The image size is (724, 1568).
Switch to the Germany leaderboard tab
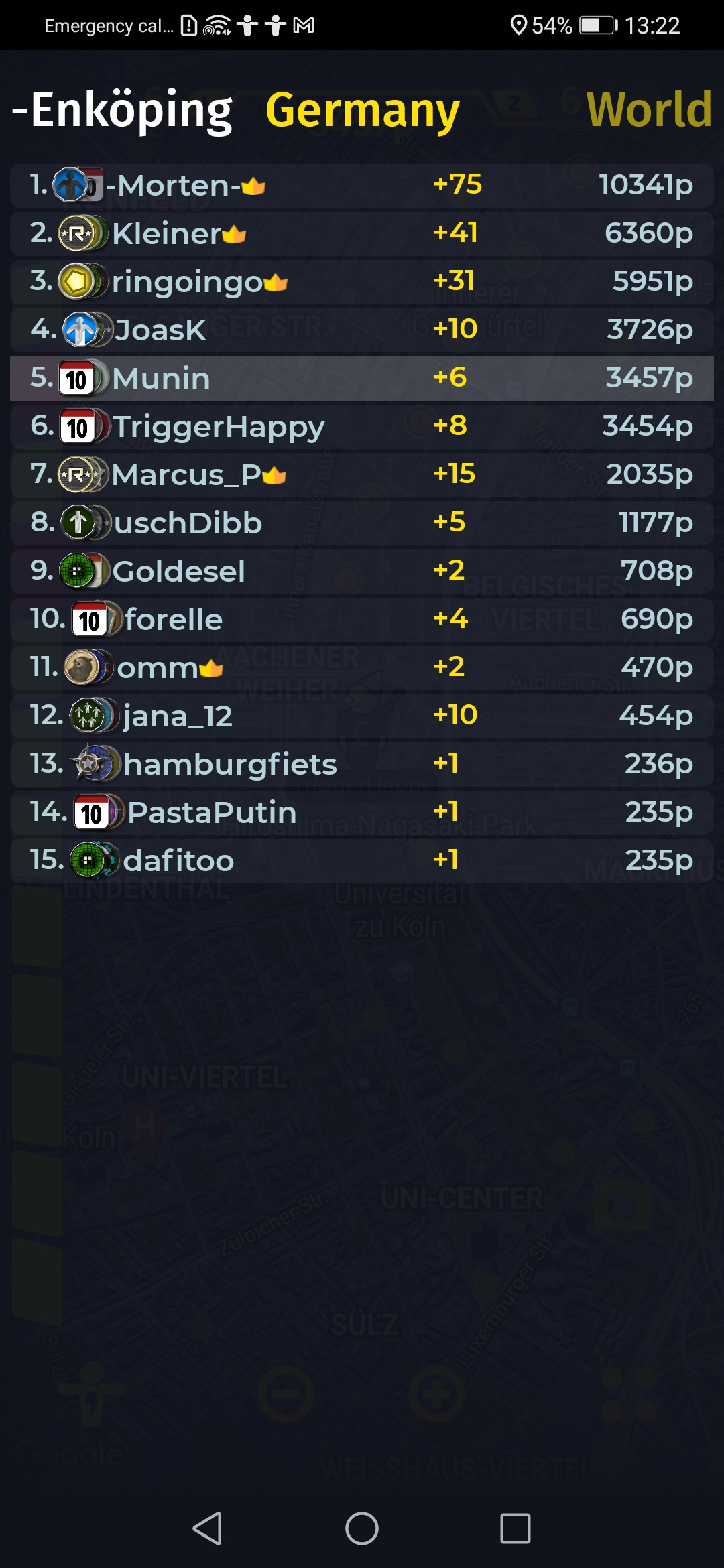click(x=362, y=110)
